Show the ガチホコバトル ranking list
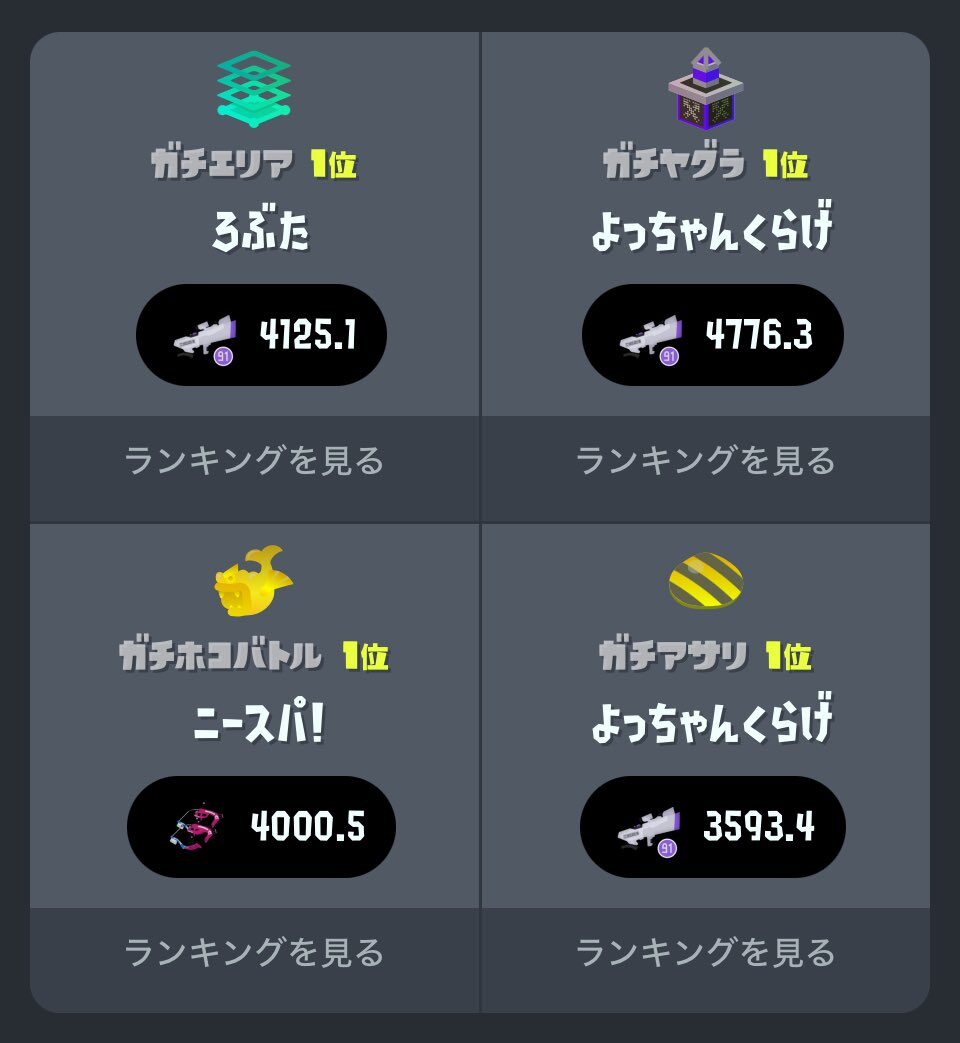The width and height of the screenshot is (960, 1043). 254,953
